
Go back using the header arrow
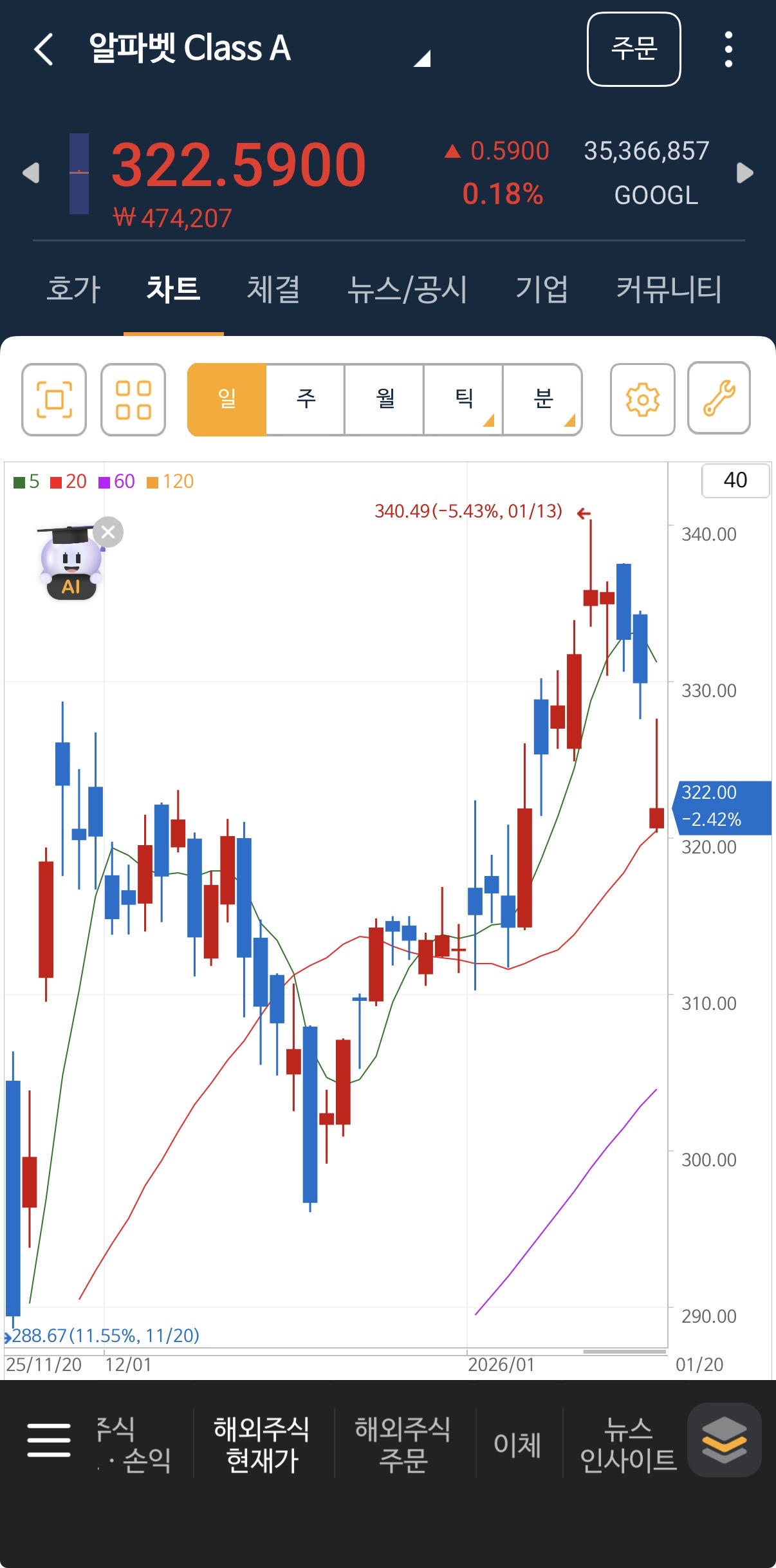[43, 50]
